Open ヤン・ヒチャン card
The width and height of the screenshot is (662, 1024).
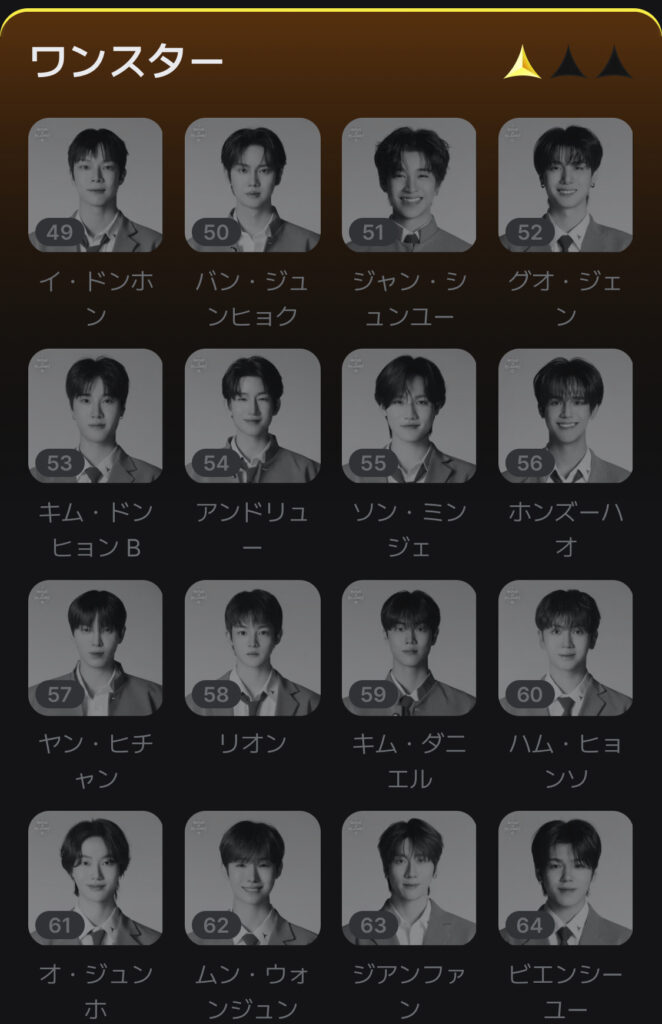point(96,647)
